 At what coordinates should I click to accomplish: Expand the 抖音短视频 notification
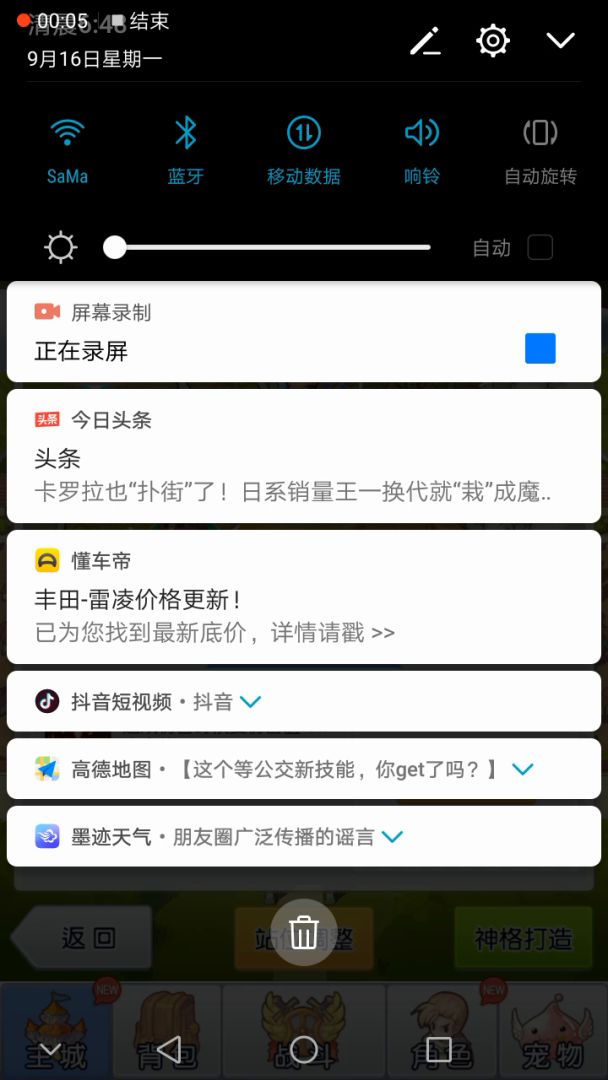(x=251, y=702)
